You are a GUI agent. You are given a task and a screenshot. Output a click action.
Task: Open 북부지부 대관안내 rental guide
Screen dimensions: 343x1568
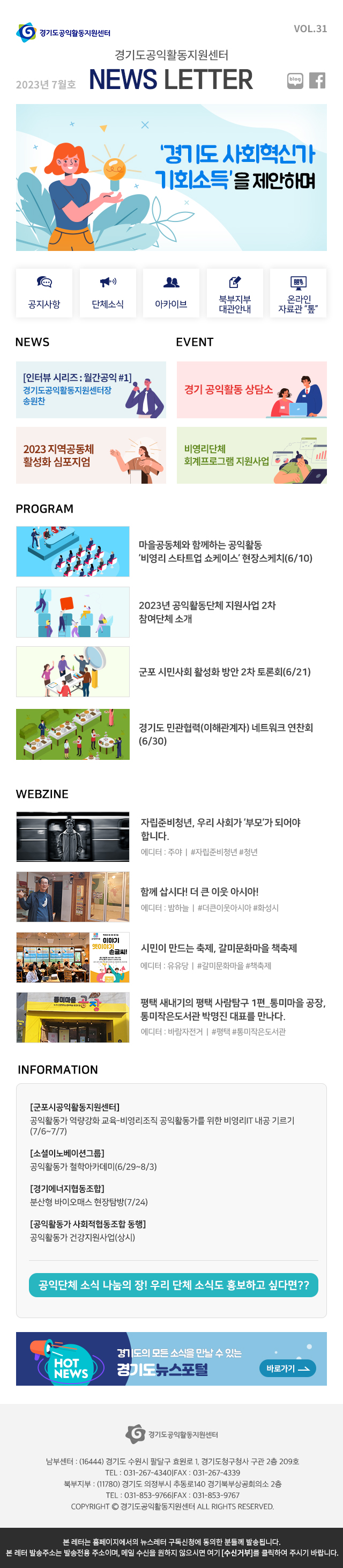tap(235, 293)
